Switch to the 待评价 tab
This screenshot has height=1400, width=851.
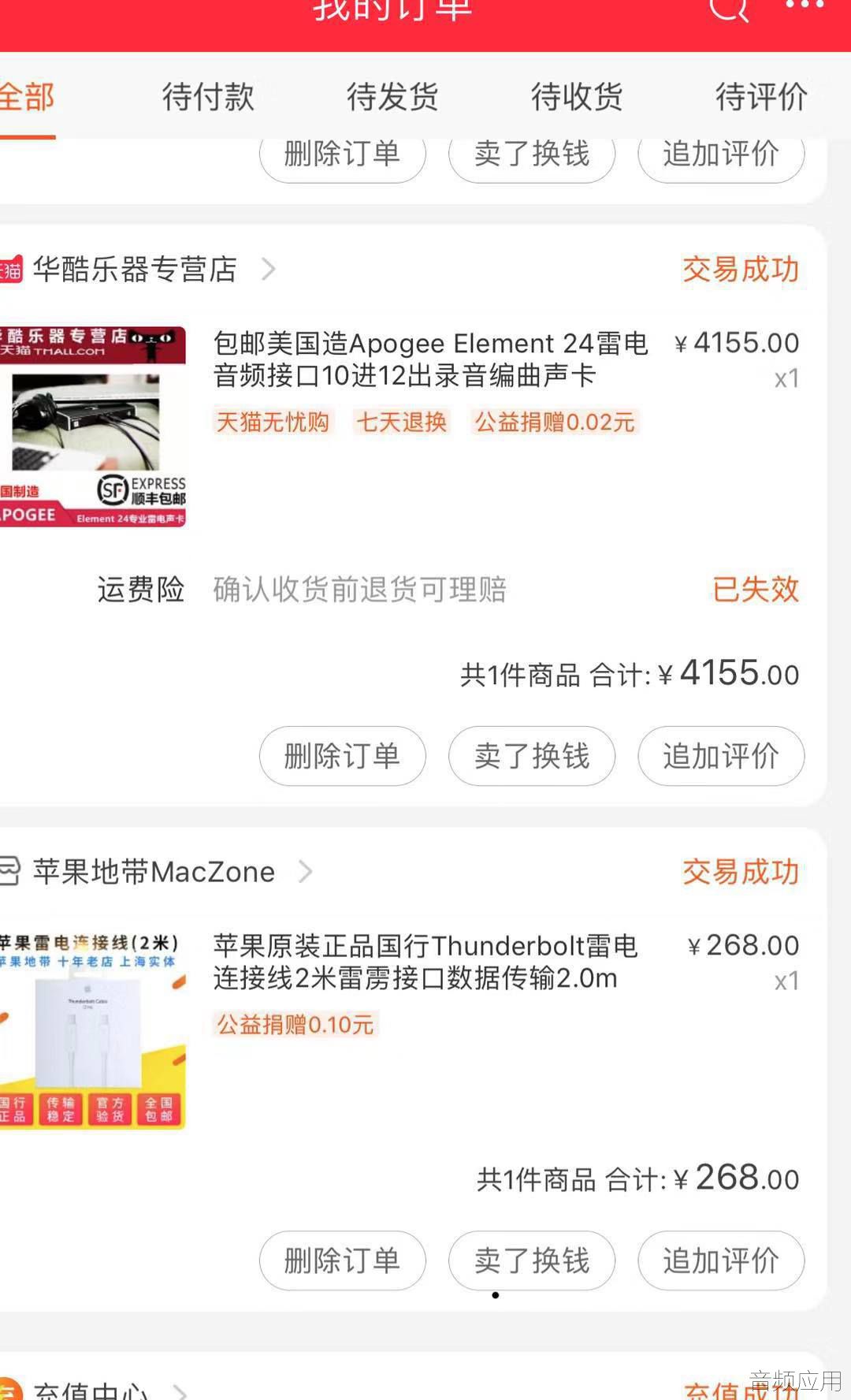pos(760,98)
